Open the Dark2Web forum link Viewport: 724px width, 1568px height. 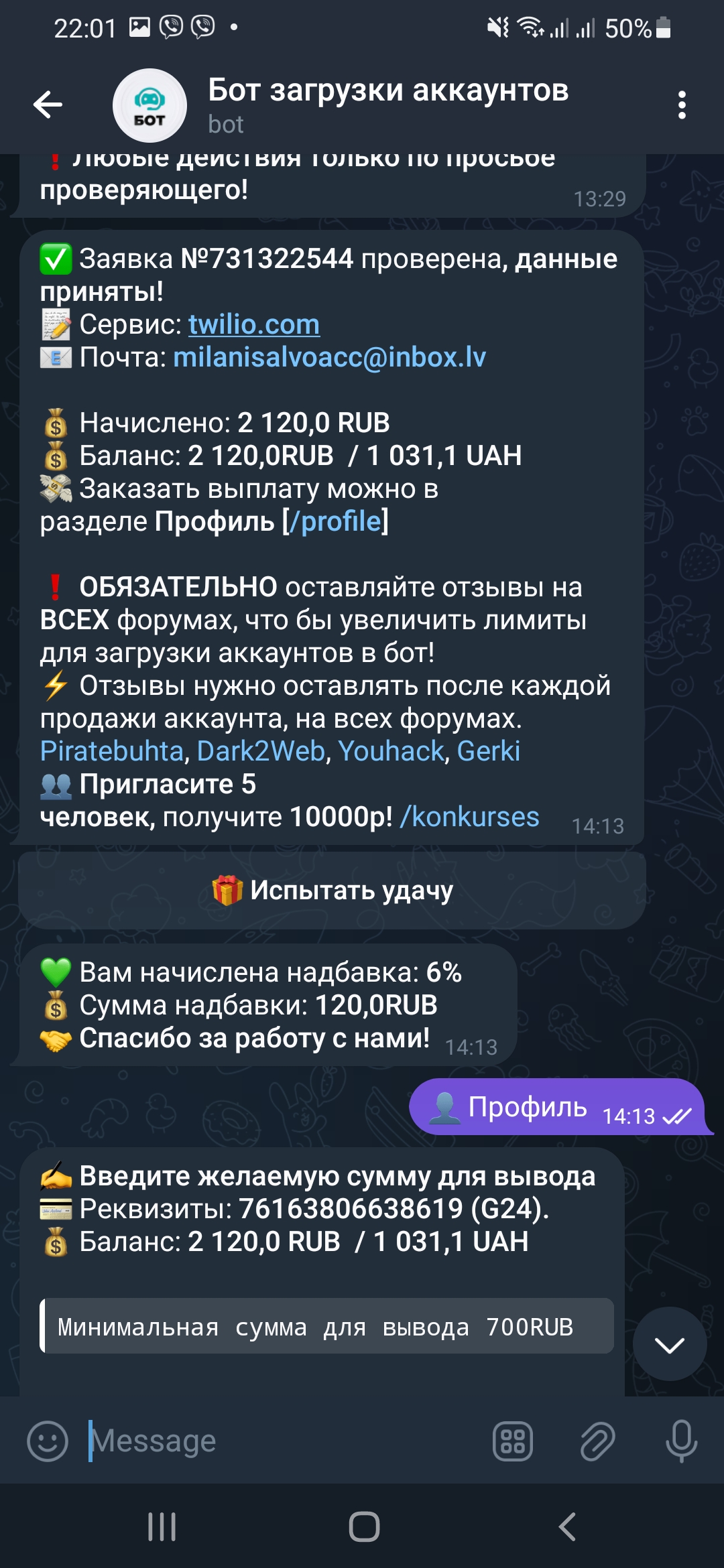click(261, 751)
